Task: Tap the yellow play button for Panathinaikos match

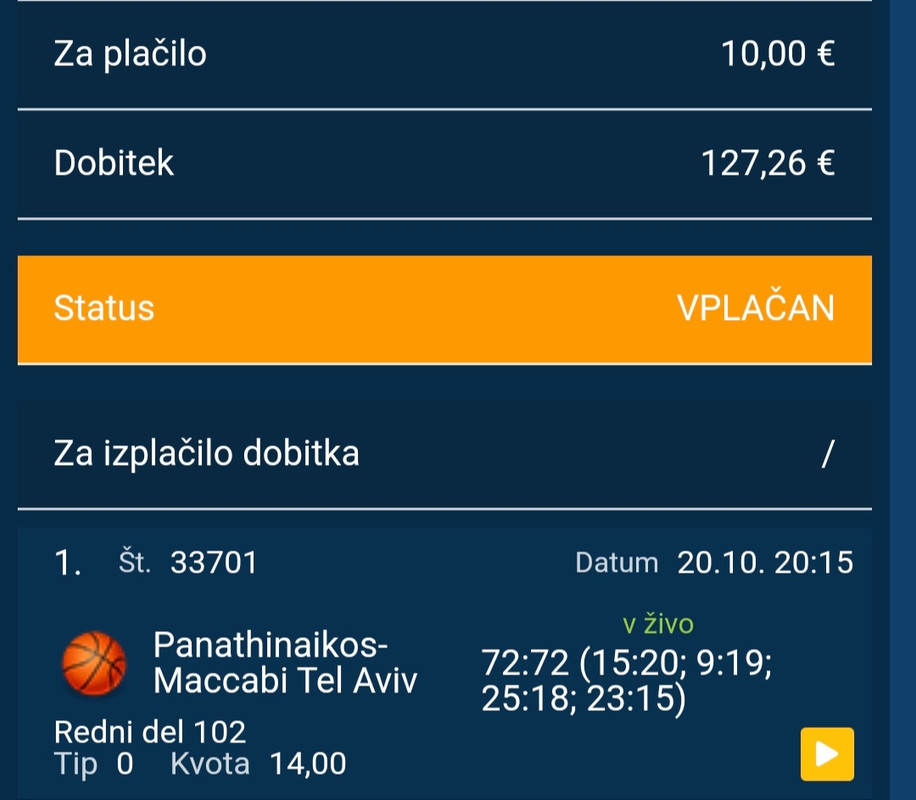Action: pos(827,753)
